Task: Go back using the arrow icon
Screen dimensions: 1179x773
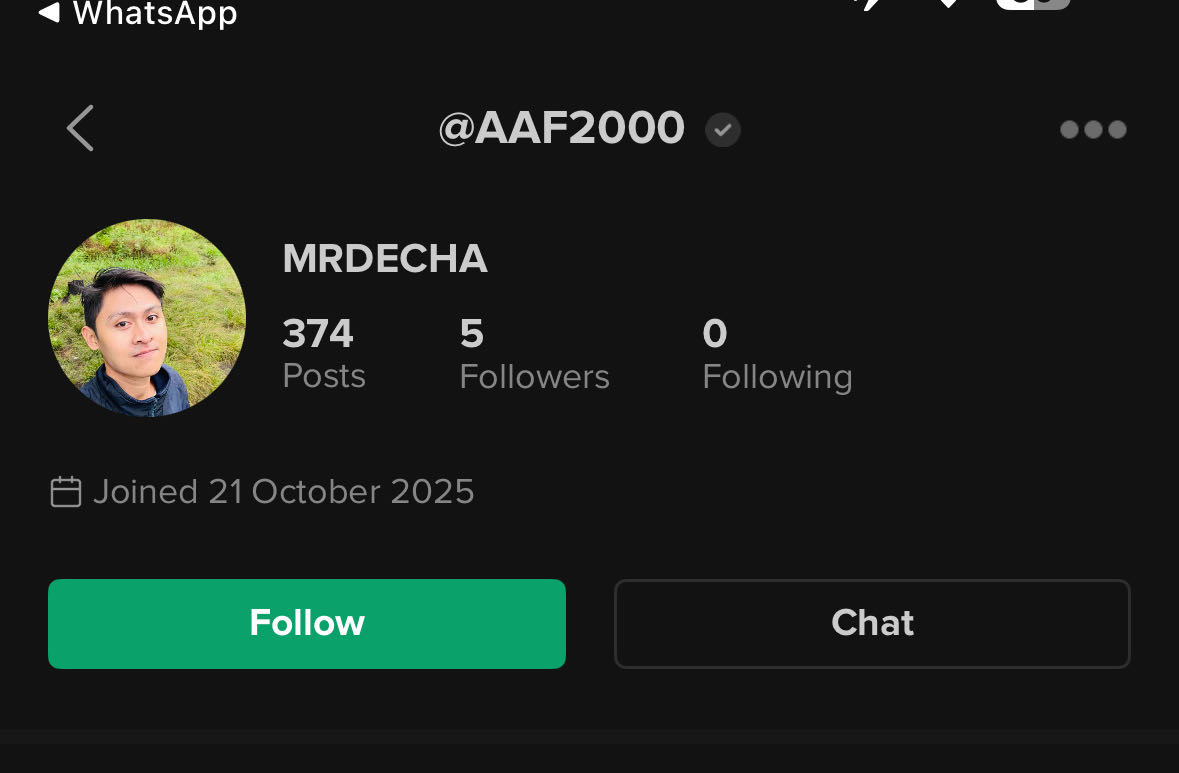Action: click(80, 128)
